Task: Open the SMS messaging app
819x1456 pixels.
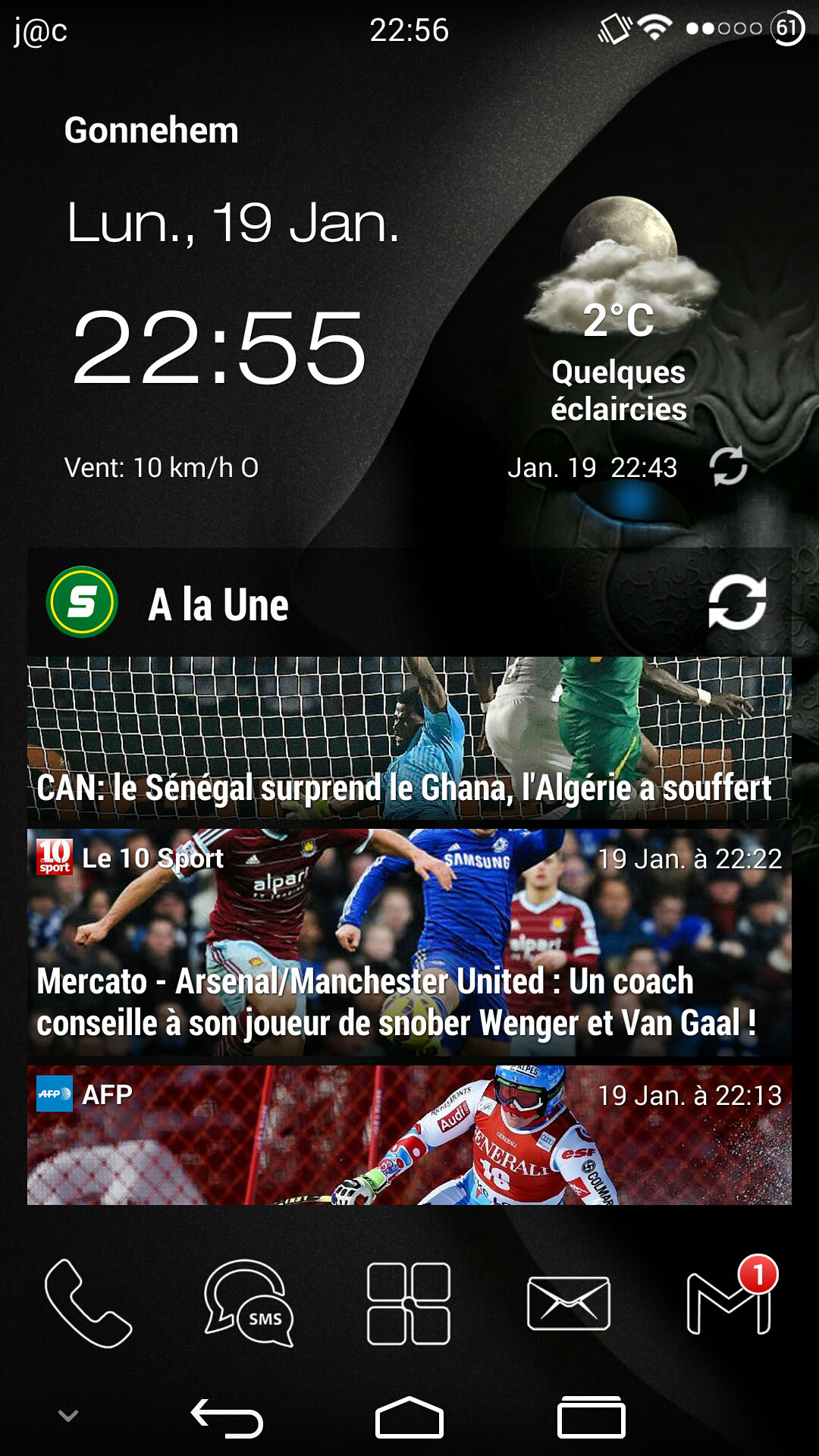Action: click(249, 1303)
